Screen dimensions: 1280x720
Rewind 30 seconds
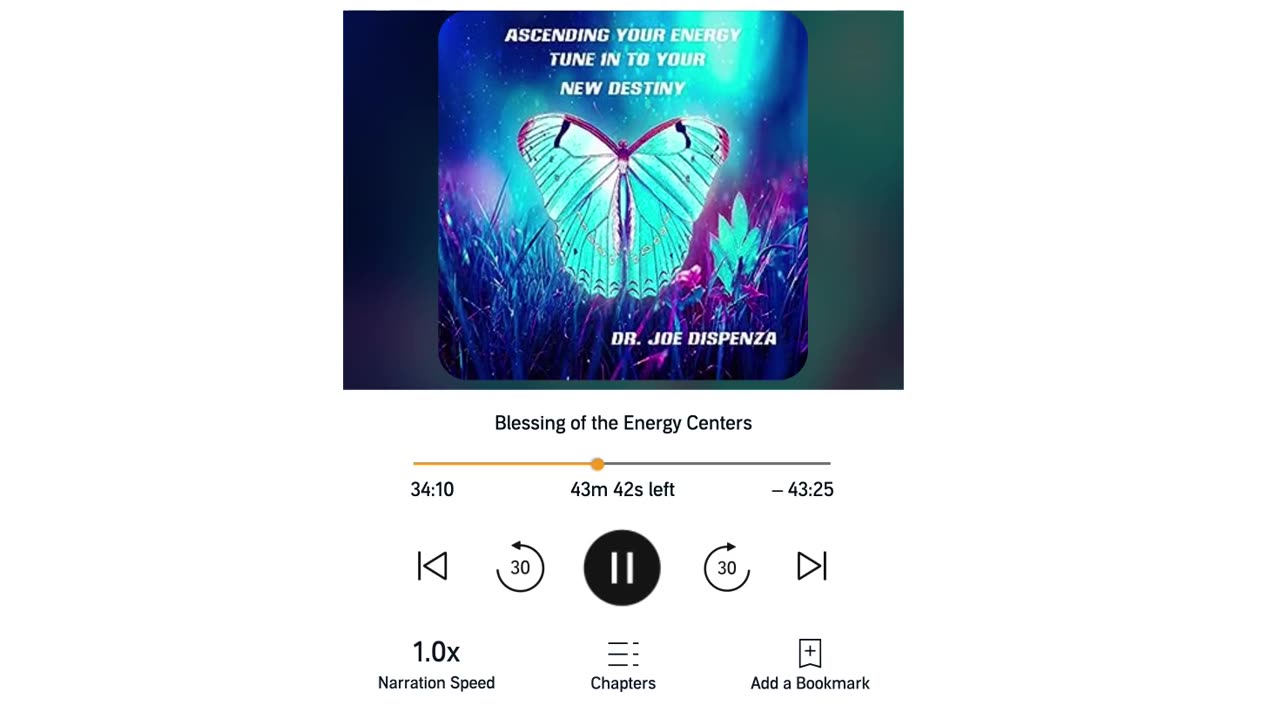(x=520, y=567)
